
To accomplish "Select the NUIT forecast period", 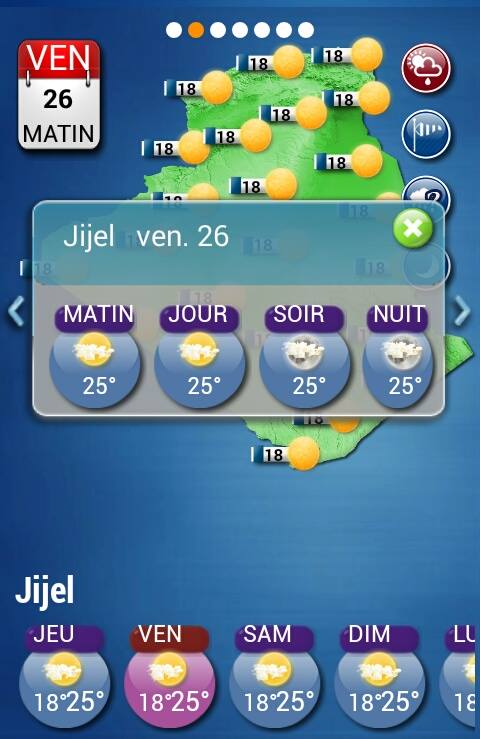I will point(398,356).
